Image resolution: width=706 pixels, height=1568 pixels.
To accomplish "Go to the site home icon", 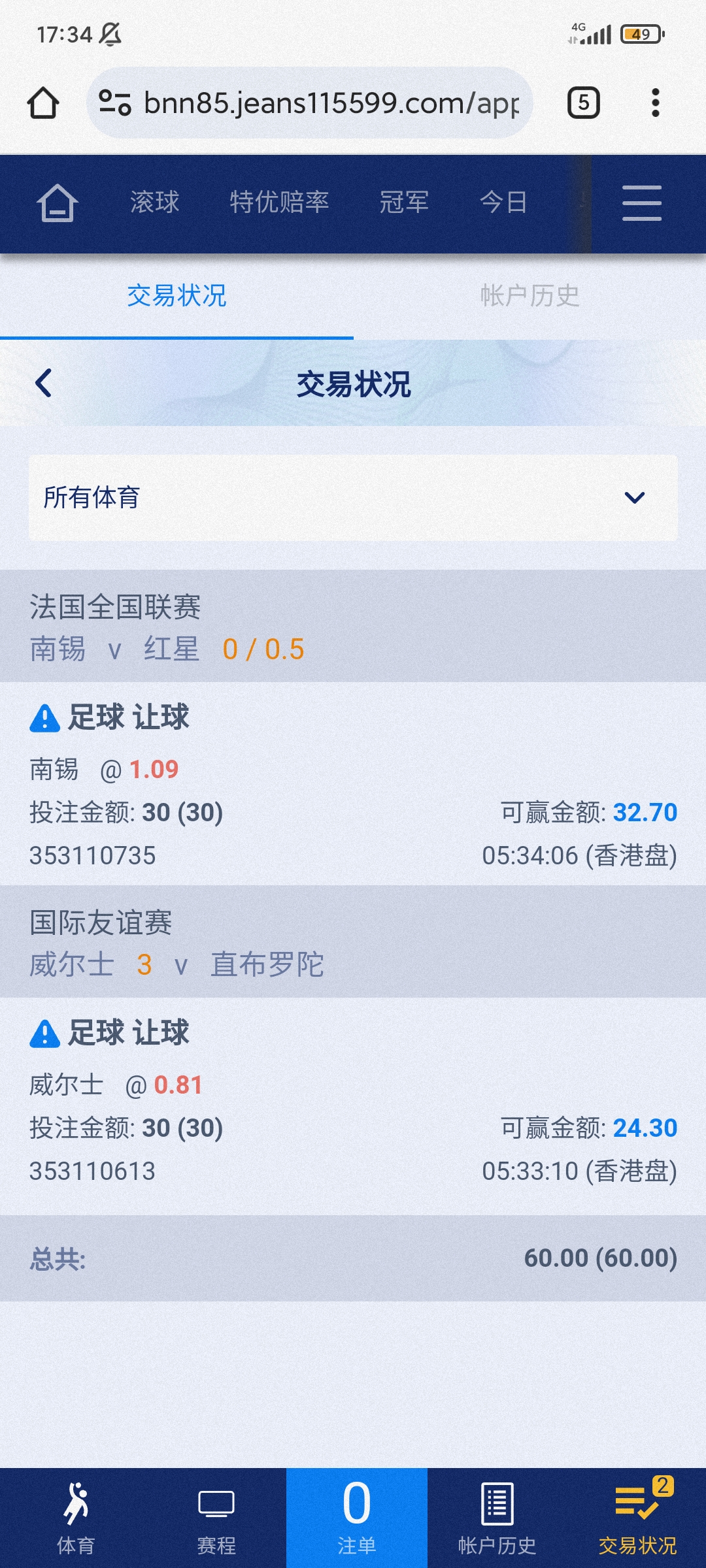I will point(58,203).
